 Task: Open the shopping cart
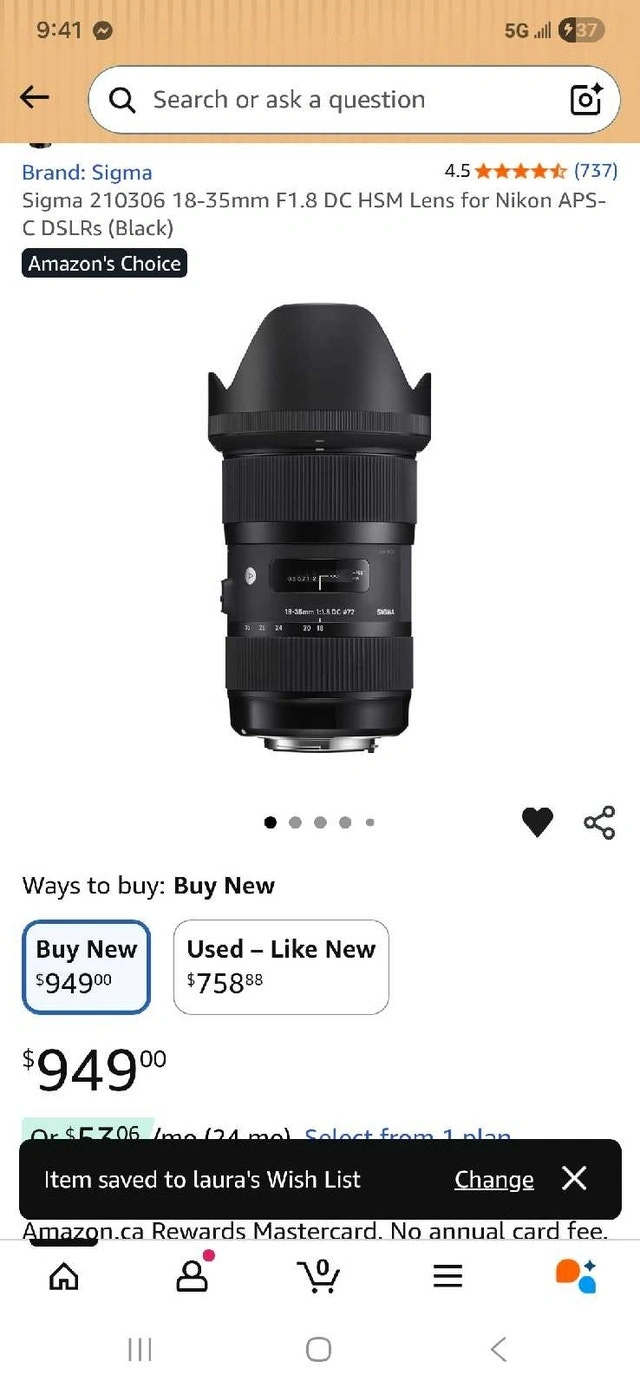pos(319,1275)
